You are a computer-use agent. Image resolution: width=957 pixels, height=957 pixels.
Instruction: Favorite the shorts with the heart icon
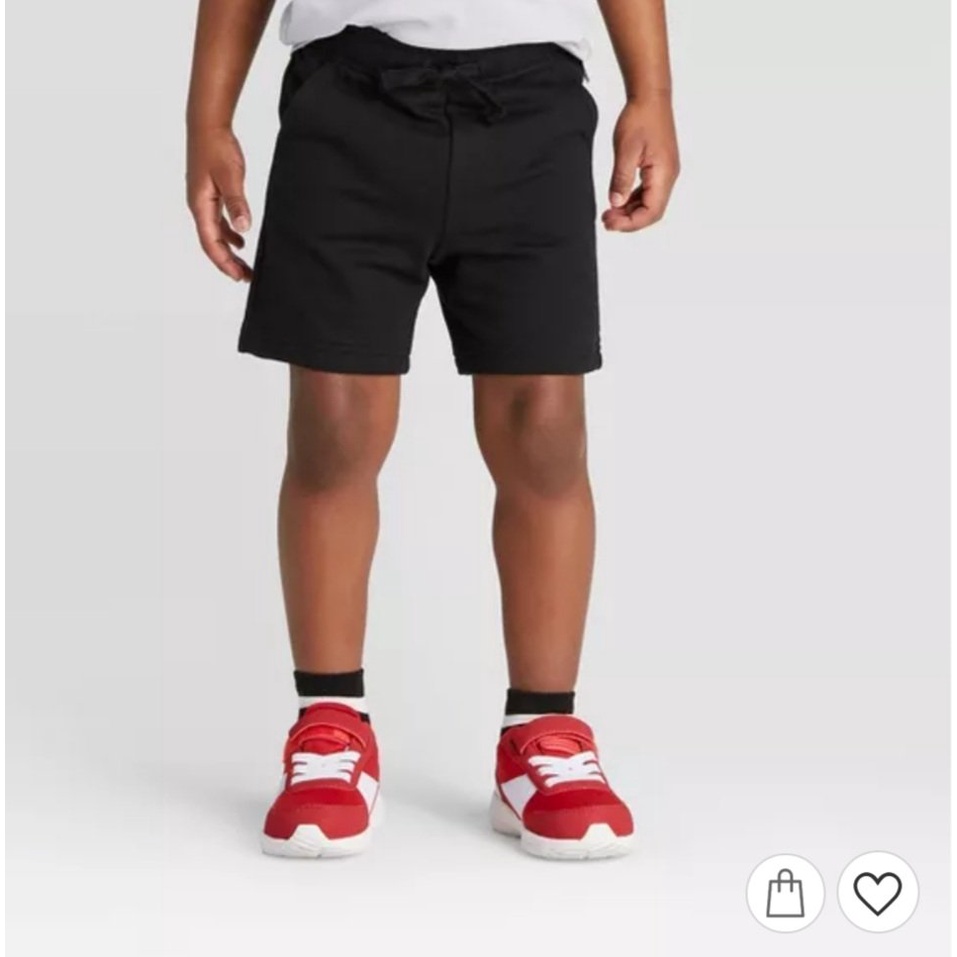877,892
